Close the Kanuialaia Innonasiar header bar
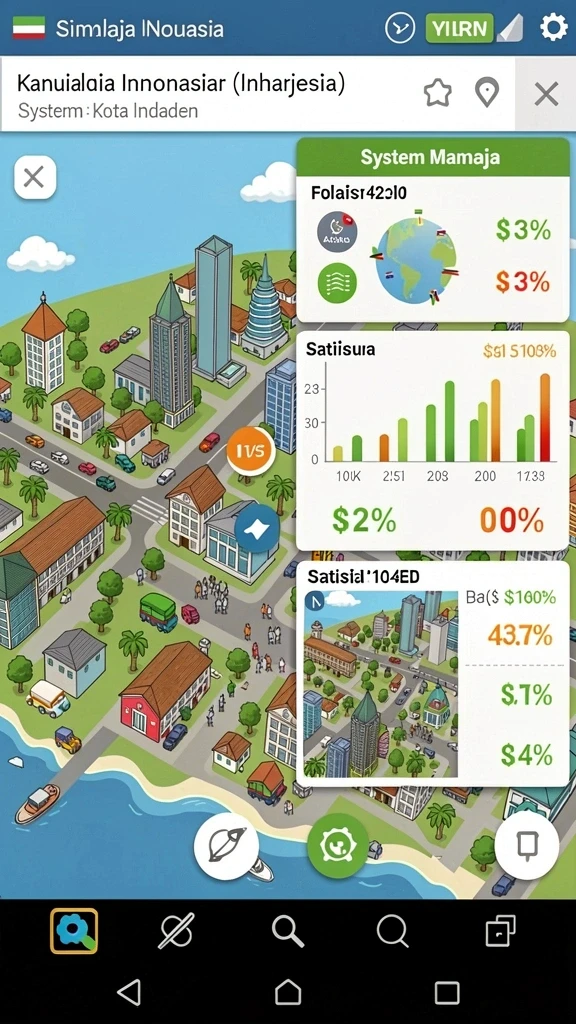576x1024 pixels. click(546, 94)
